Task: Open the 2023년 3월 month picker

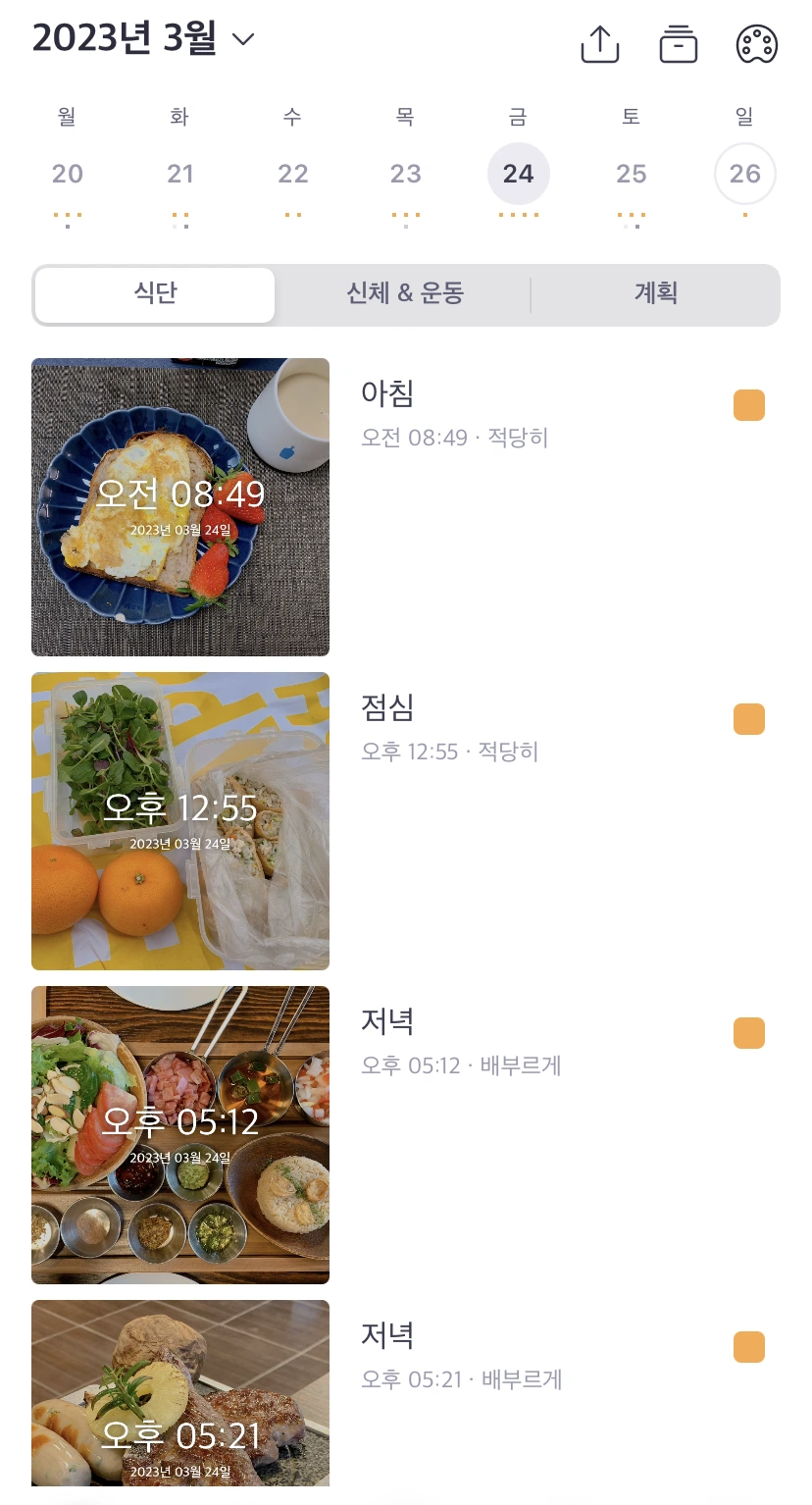Action: [x=143, y=39]
